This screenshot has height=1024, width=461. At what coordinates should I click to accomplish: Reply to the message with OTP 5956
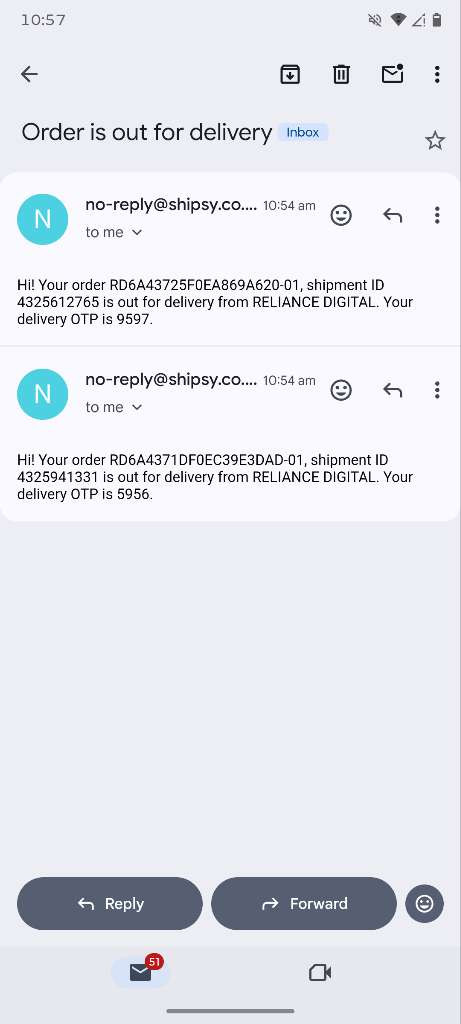point(392,390)
